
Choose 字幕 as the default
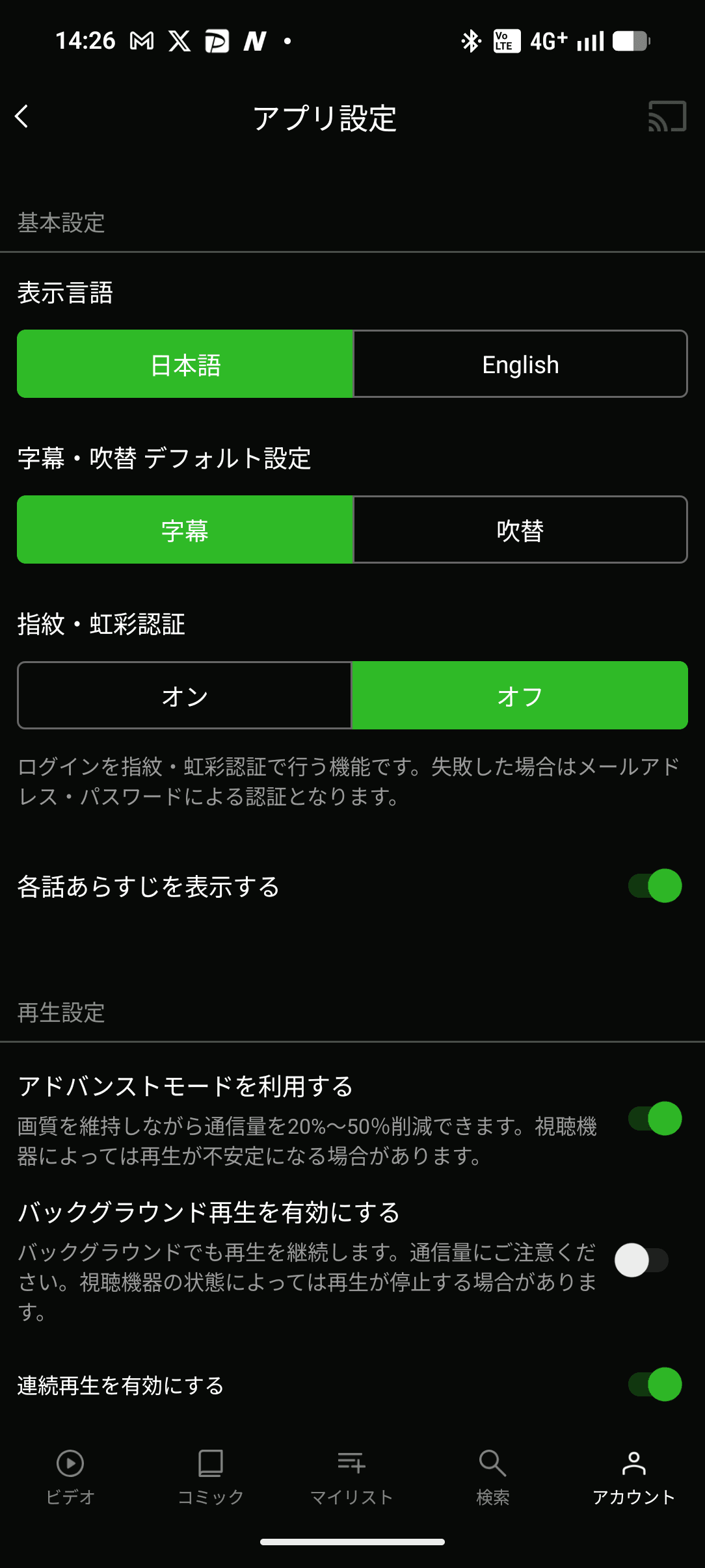click(185, 530)
